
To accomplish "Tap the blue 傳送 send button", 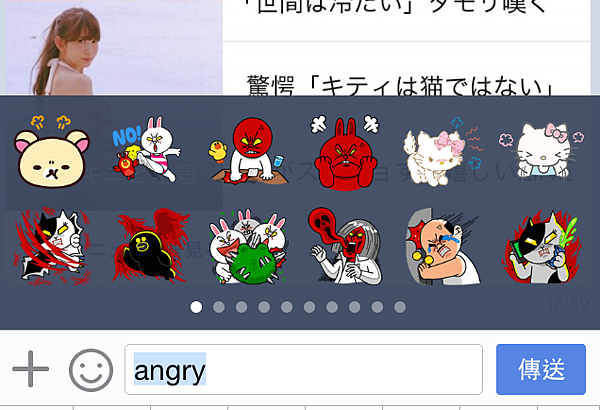I will click(541, 370).
